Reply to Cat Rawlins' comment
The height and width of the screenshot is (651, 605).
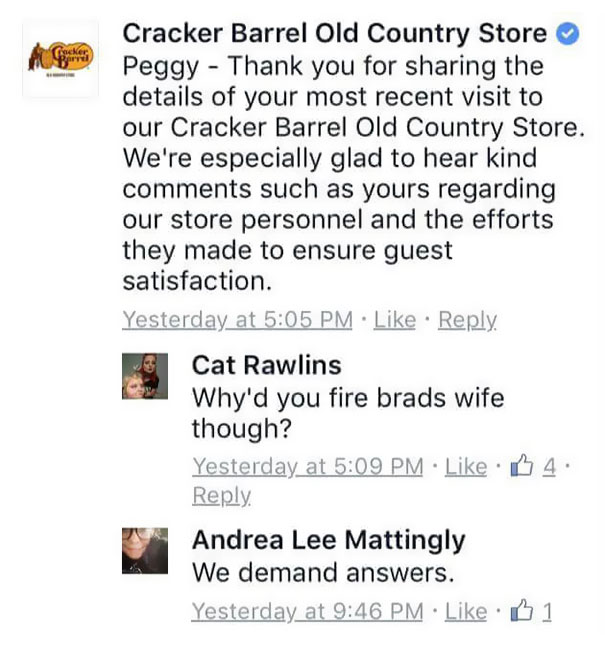(x=221, y=495)
